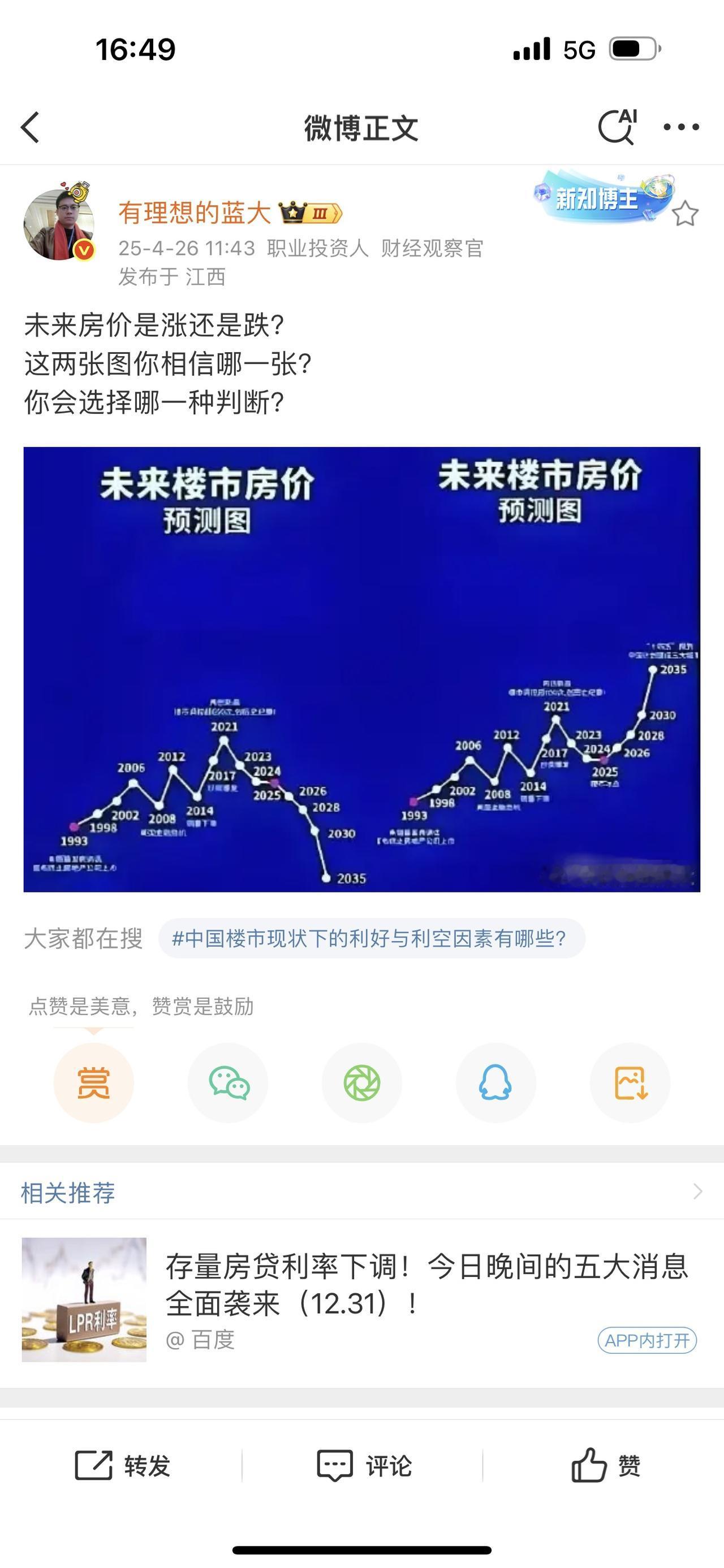
Task: Open comments with the 评论 button
Action: pyautogui.click(x=364, y=1465)
